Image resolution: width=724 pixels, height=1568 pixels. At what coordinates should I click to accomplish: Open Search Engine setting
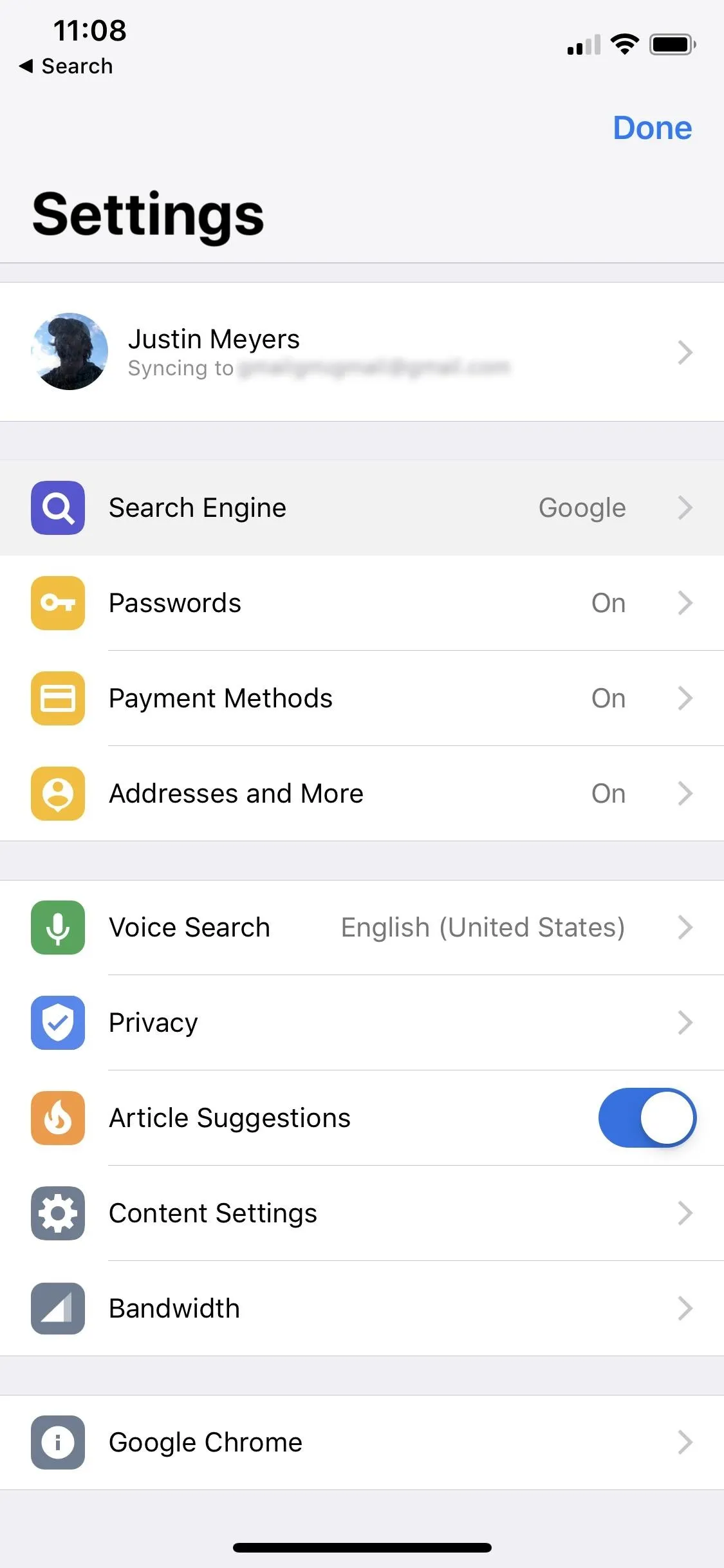click(362, 508)
